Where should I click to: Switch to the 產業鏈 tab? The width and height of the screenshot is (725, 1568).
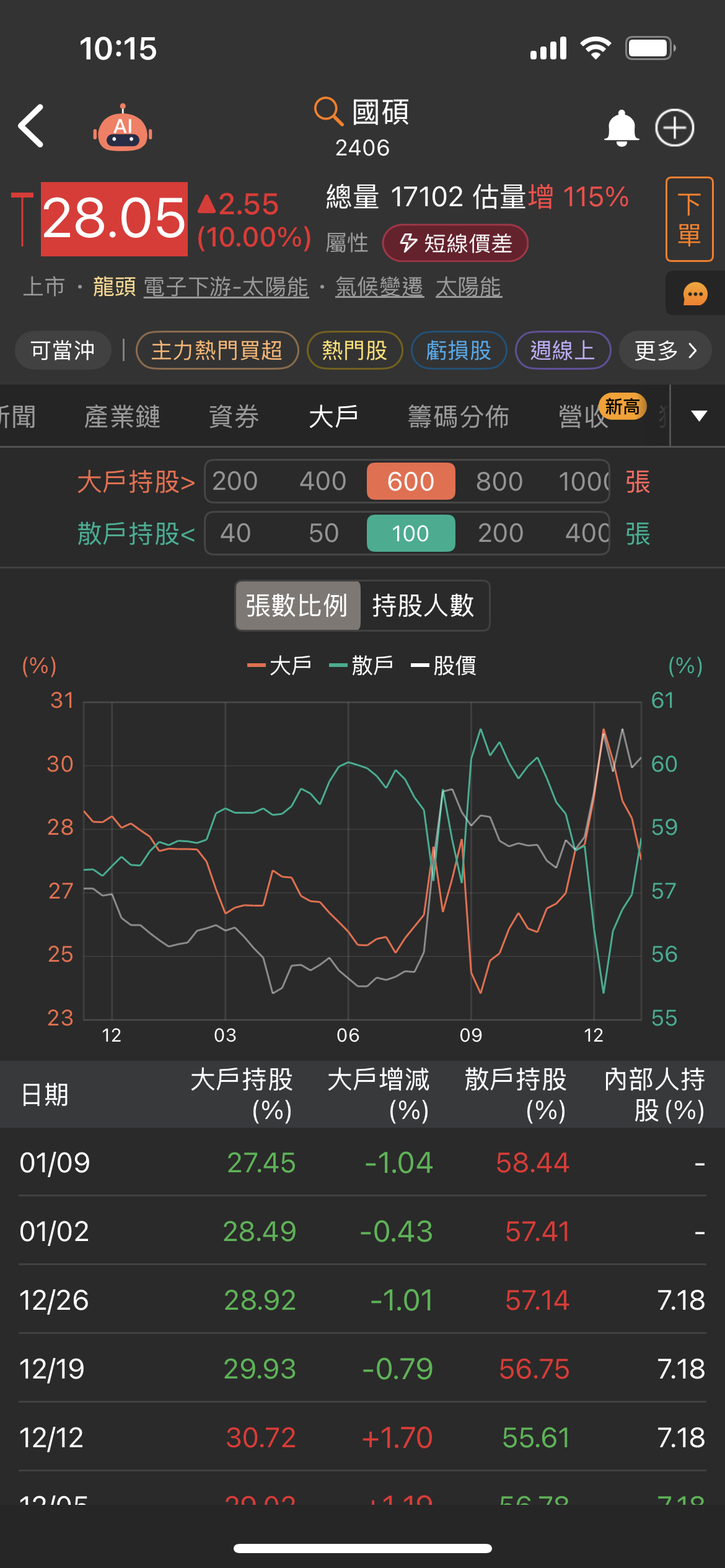pos(122,416)
